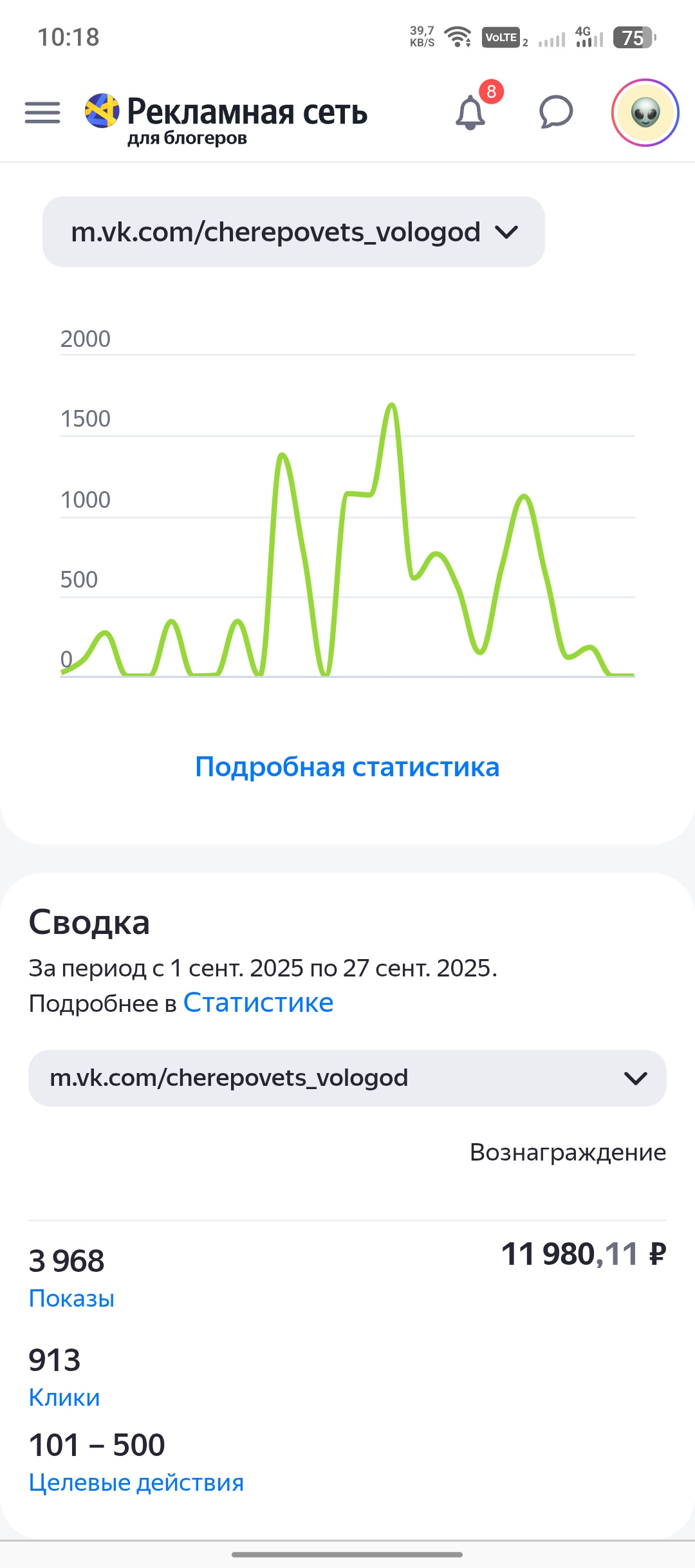Viewport: 695px width, 1568px height.
Task: Open the Целевые действия link
Action: coord(136,1482)
